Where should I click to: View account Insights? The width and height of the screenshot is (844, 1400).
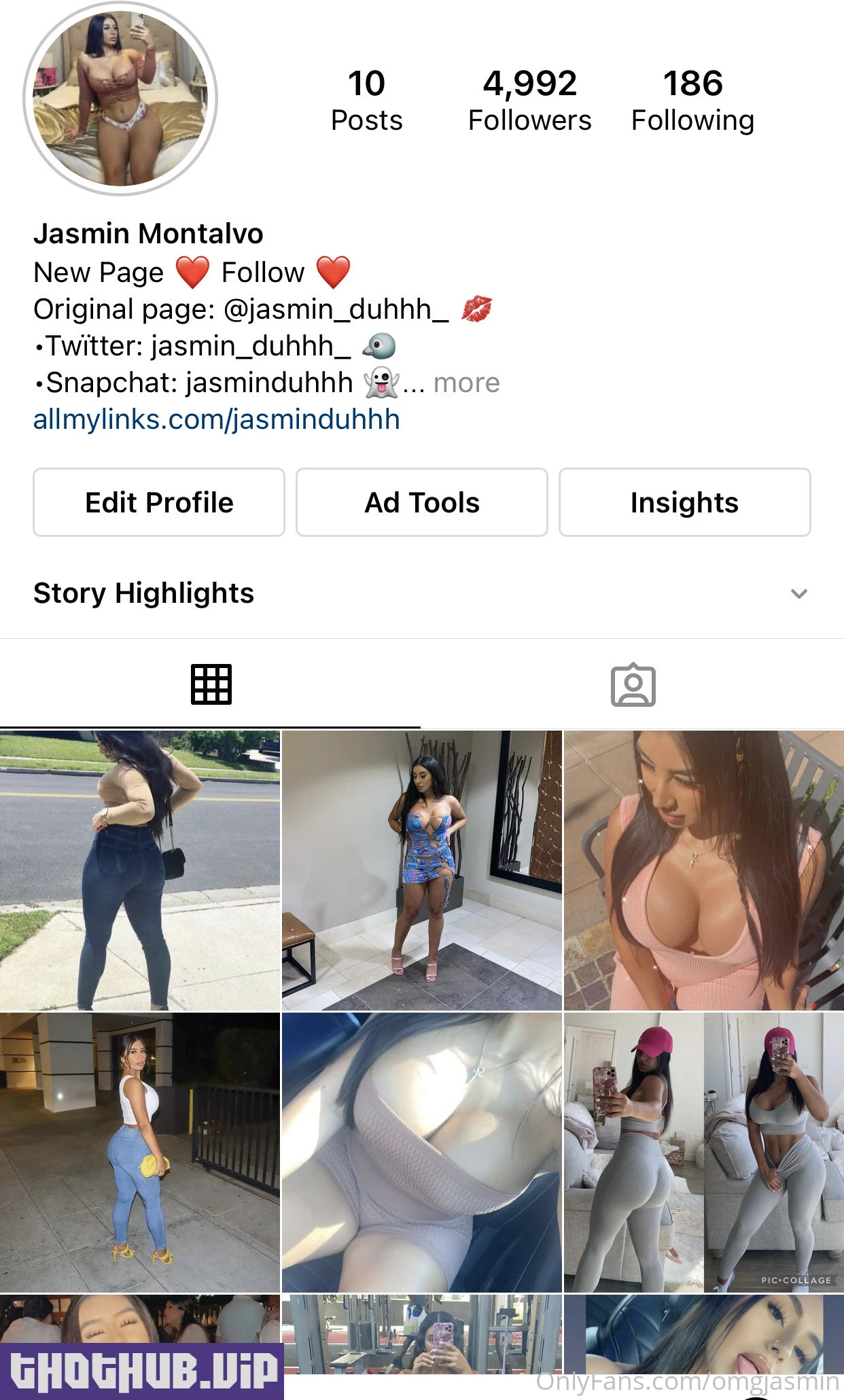point(684,502)
